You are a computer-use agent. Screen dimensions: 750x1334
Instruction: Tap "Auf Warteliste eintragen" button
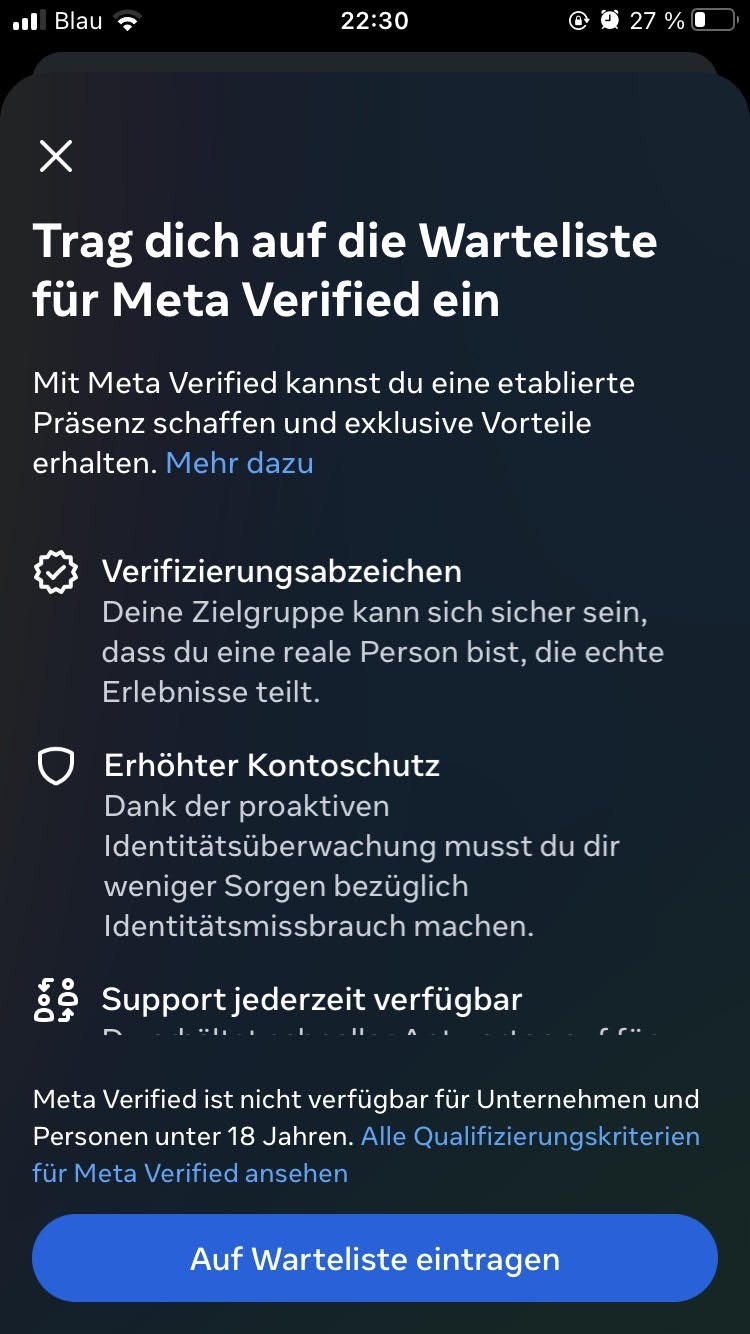375,1258
